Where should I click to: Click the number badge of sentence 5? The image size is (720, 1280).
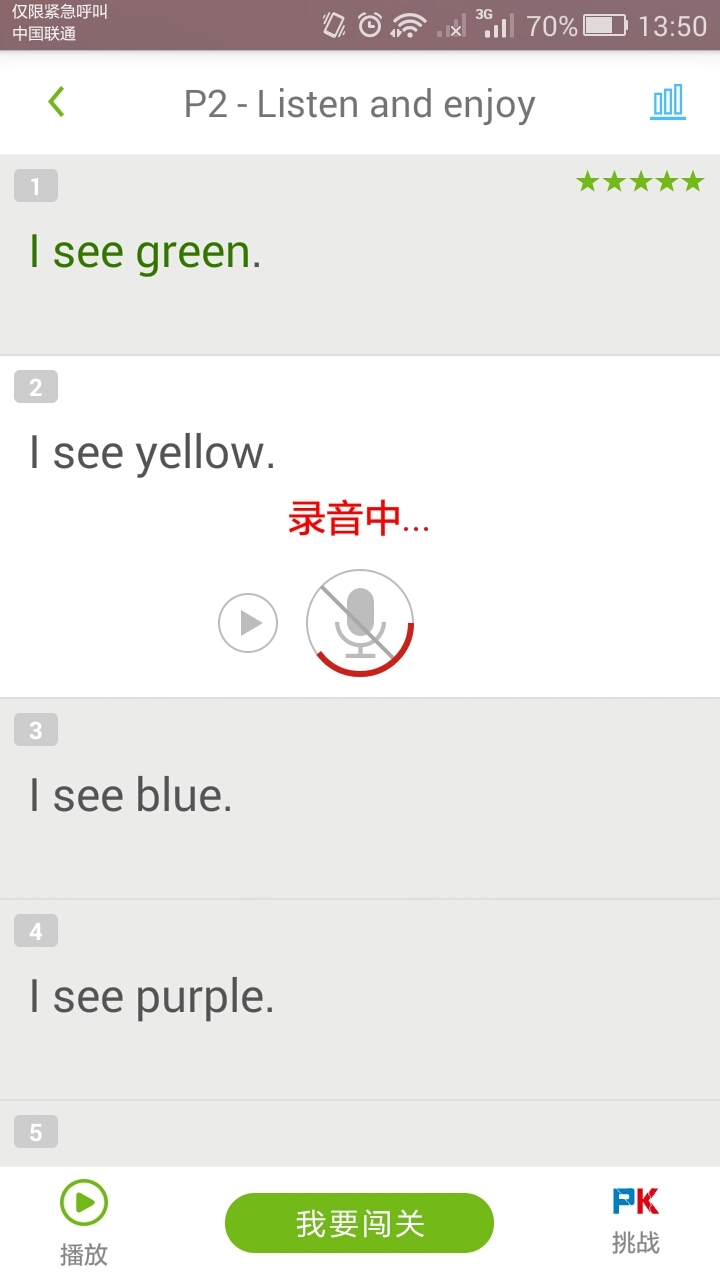[x=36, y=1131]
